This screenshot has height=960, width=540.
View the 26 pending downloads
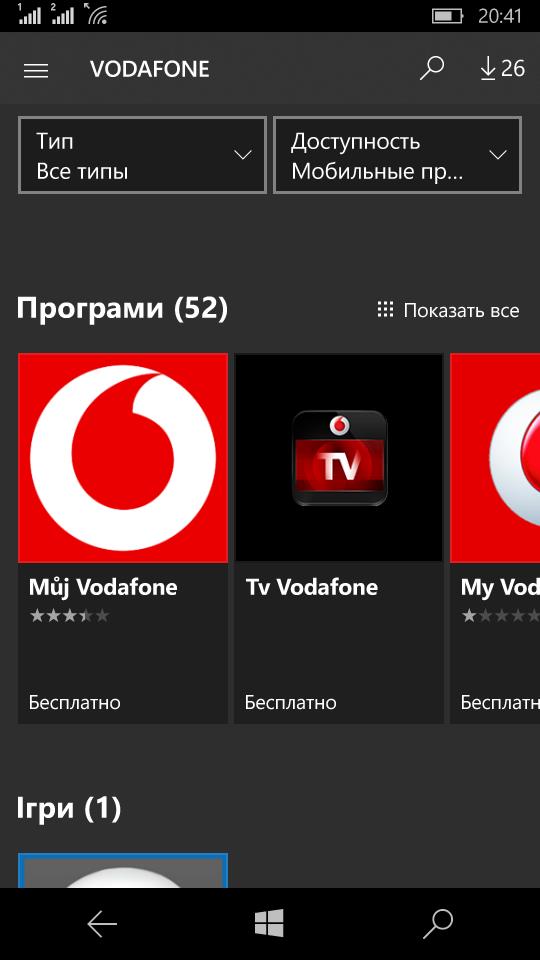pos(501,68)
